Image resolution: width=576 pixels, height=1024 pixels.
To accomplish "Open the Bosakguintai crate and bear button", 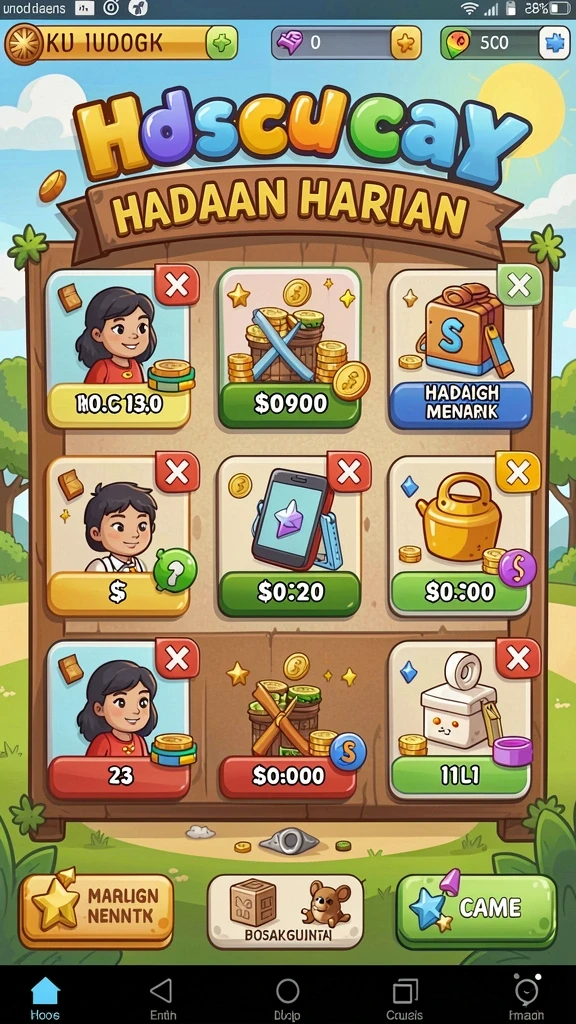I will 285,912.
